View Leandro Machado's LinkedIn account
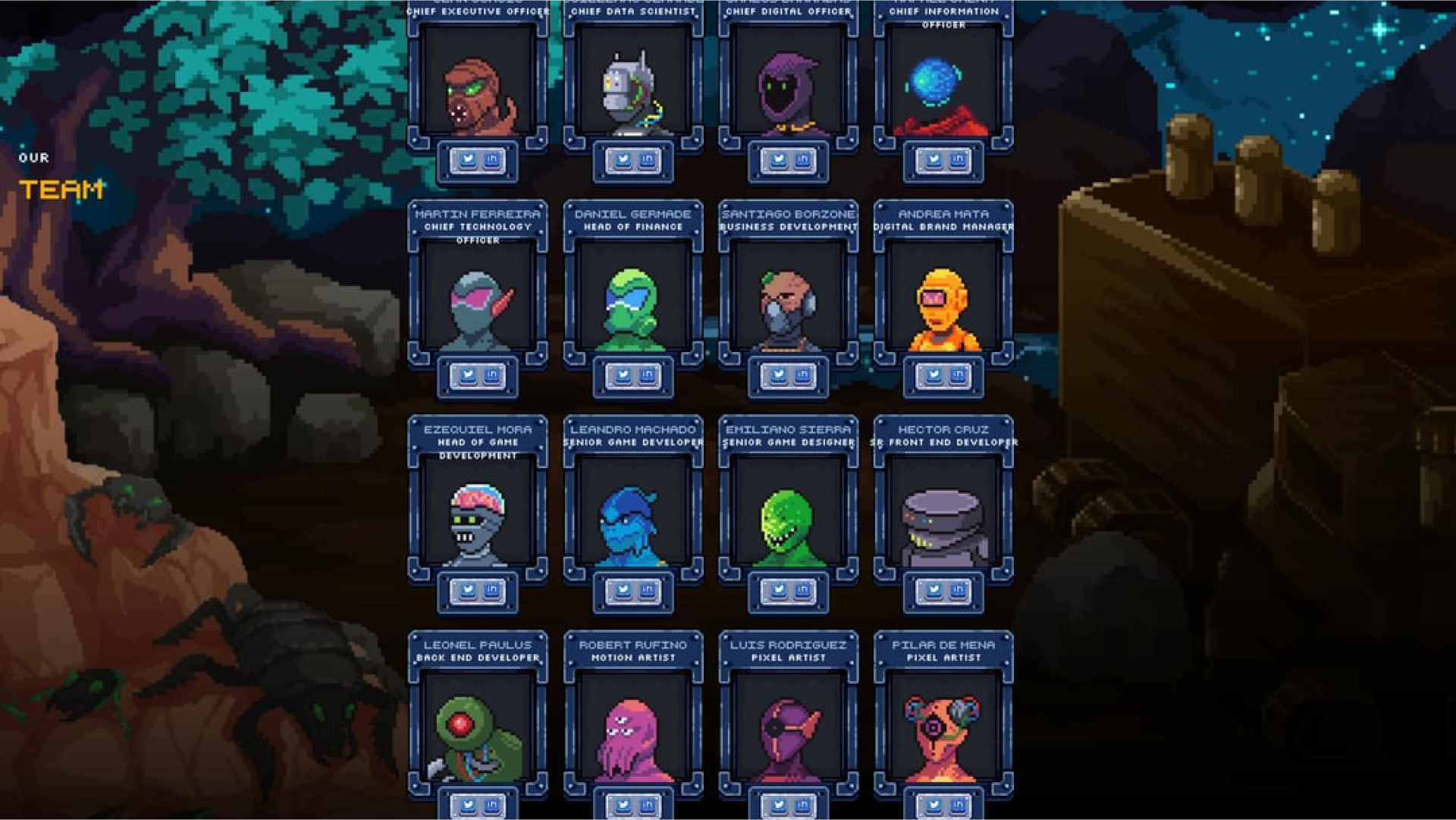 pyautogui.click(x=647, y=589)
